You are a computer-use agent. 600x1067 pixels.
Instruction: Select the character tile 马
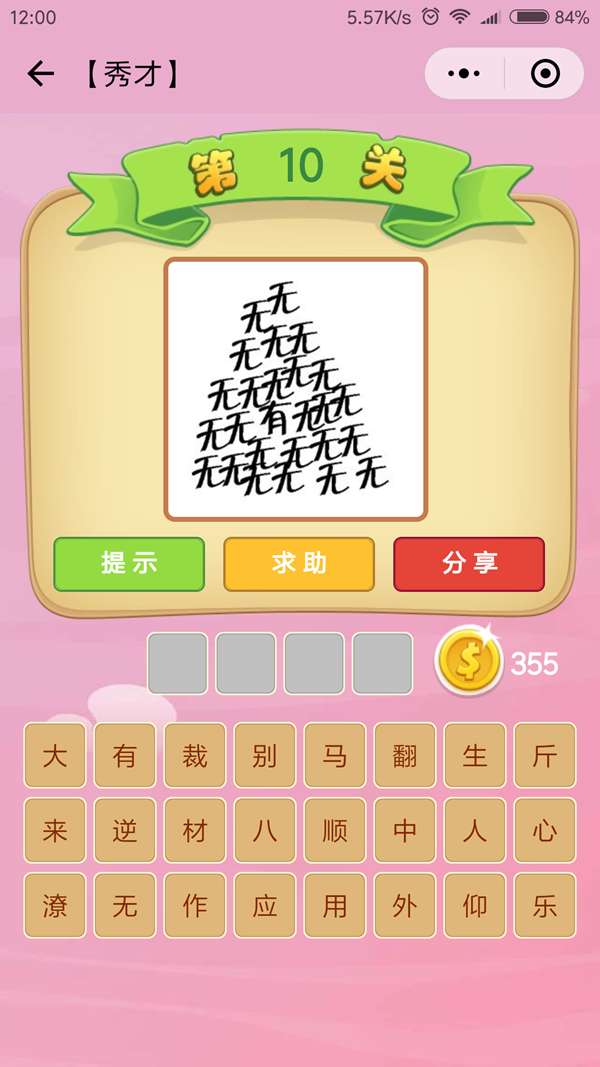pyautogui.click(x=335, y=756)
